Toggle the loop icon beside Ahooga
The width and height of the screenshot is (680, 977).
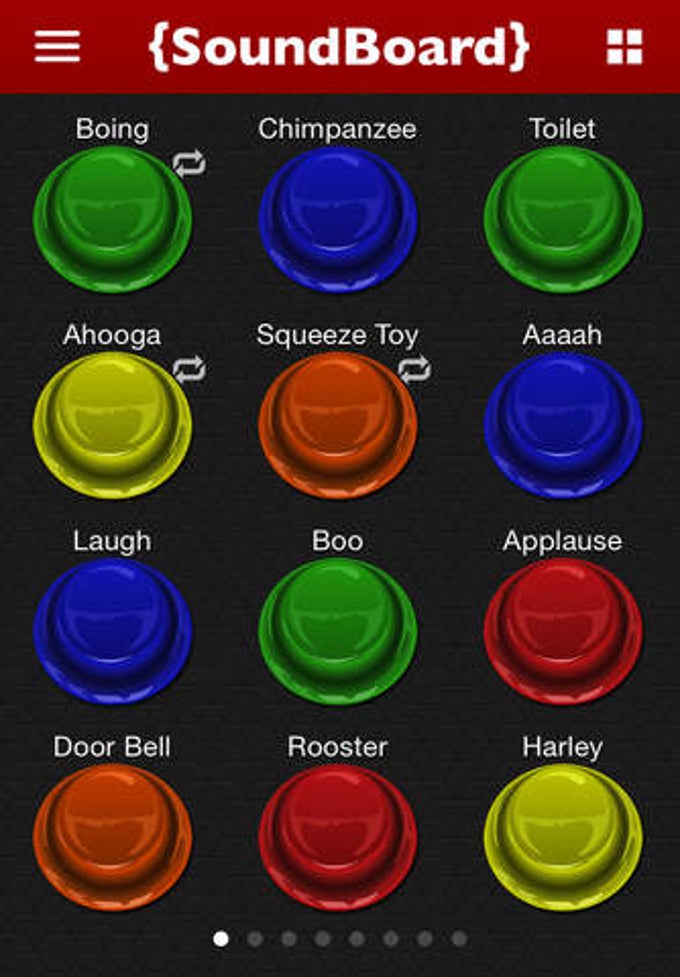pos(189,370)
